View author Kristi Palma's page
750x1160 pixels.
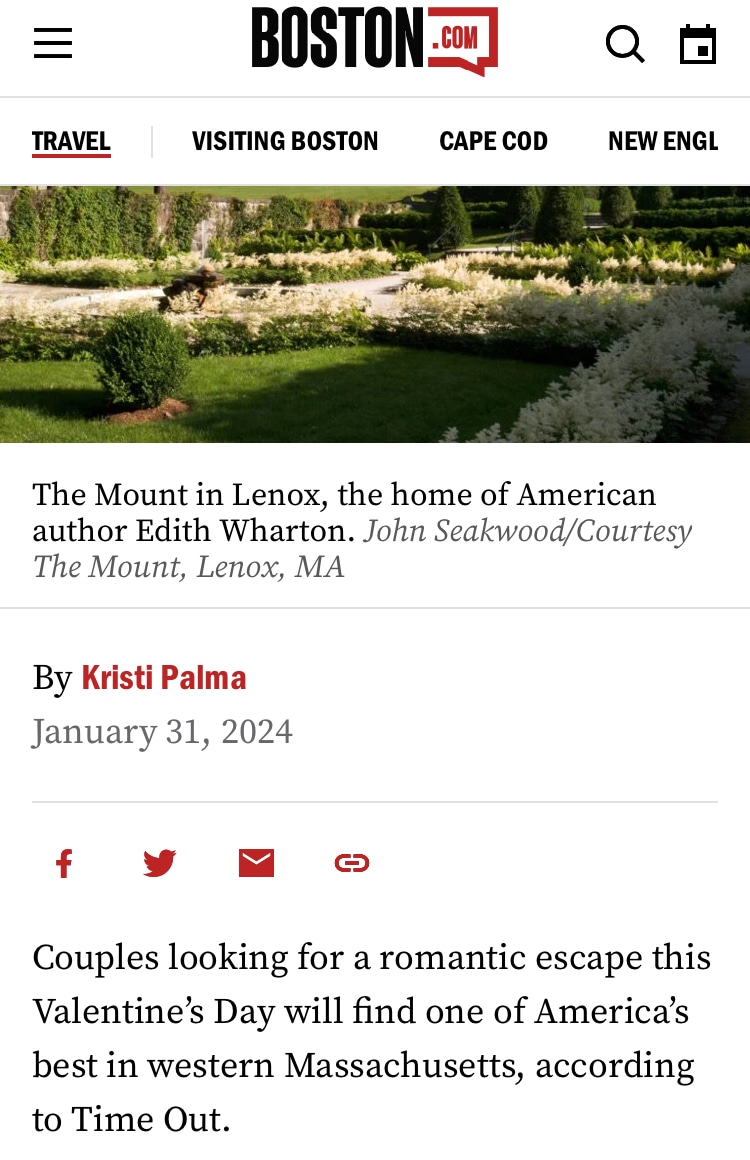pyautogui.click(x=164, y=677)
